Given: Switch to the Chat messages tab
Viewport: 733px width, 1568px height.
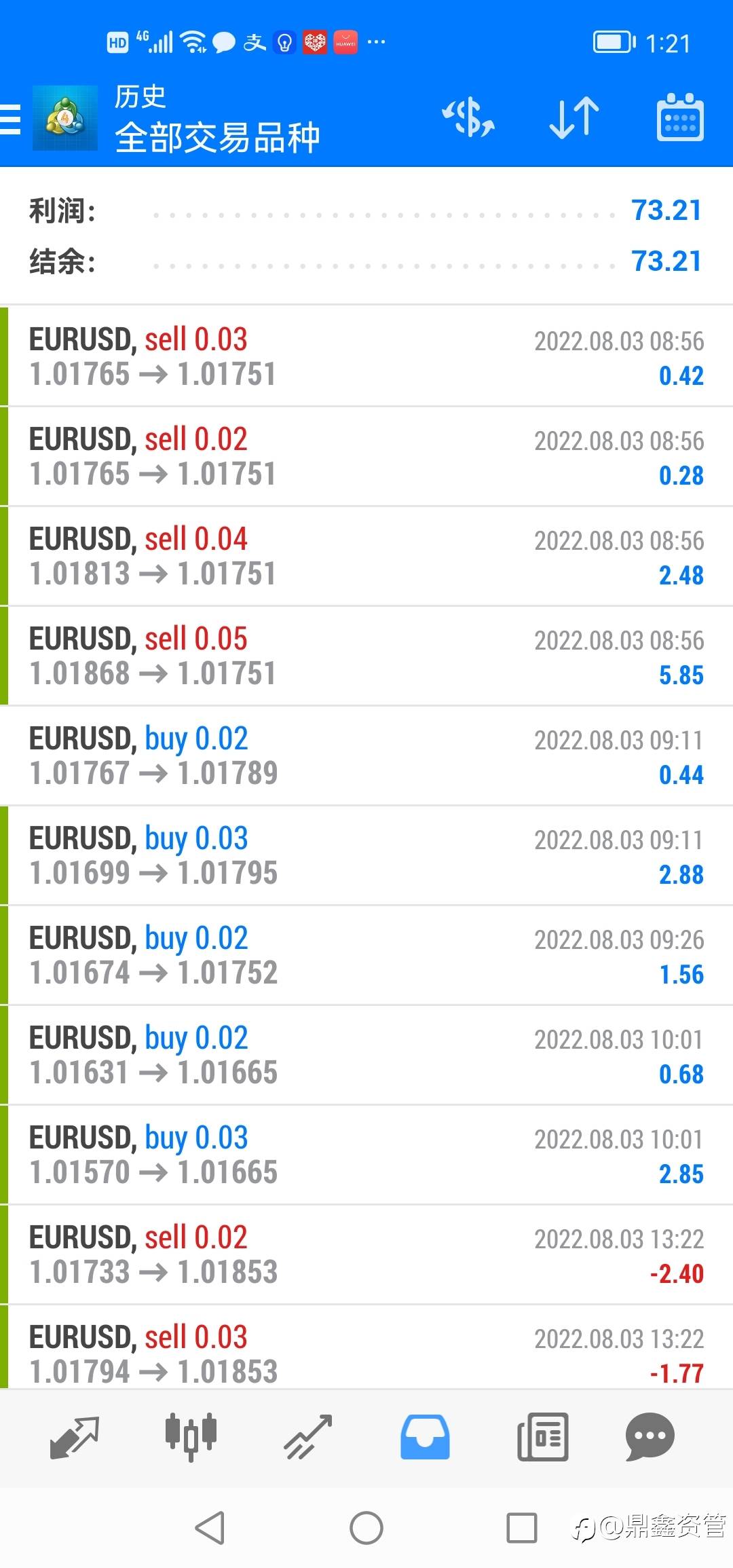Looking at the screenshot, I should click(x=650, y=1438).
